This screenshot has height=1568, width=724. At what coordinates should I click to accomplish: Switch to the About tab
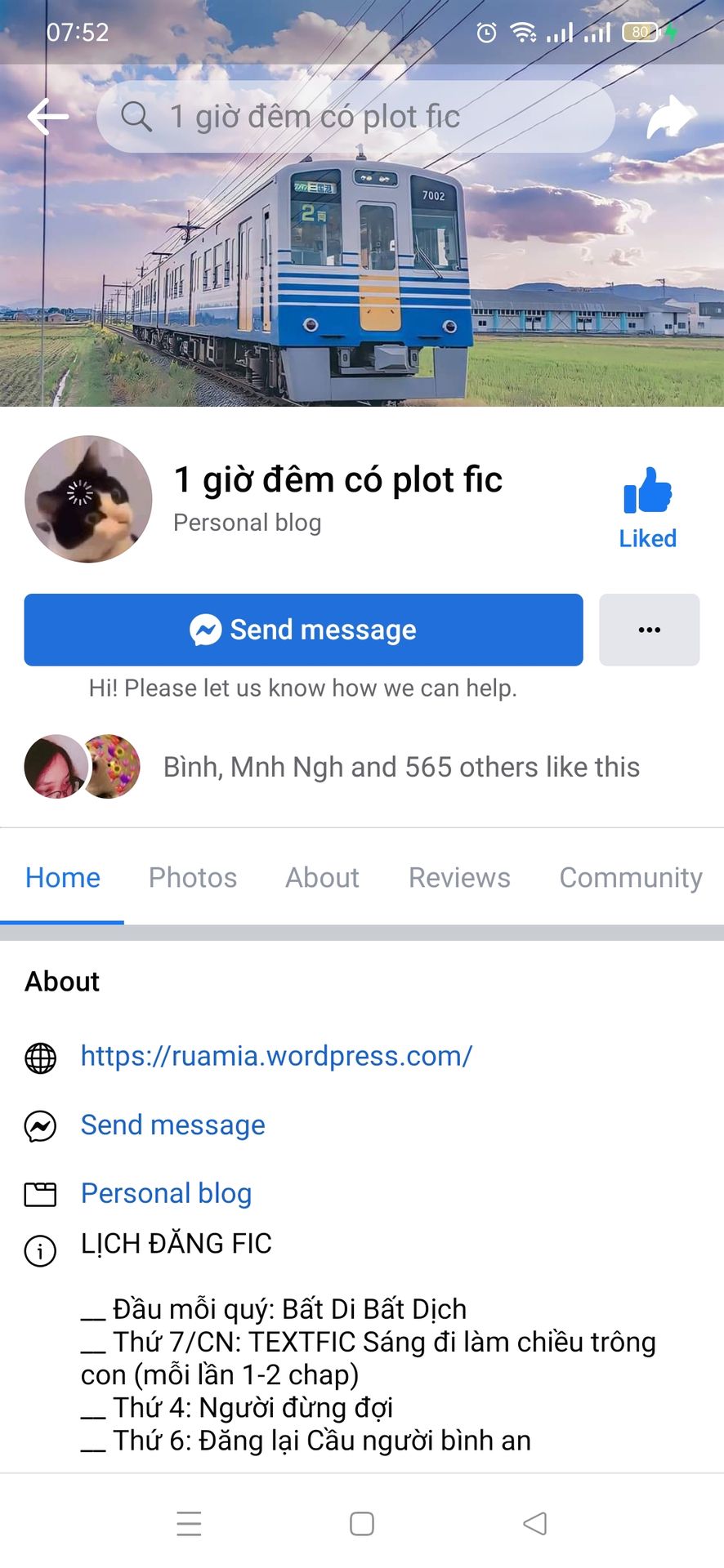click(x=322, y=877)
